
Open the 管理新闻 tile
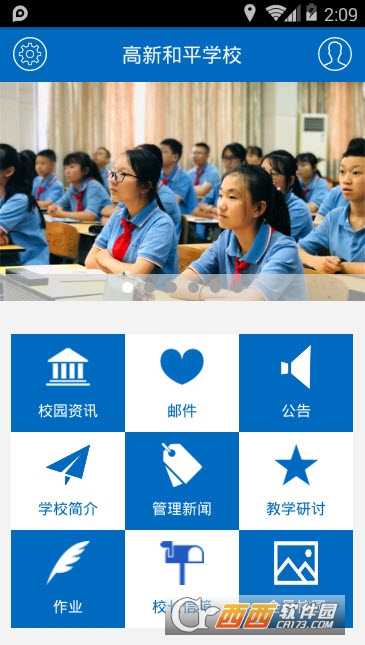tap(182, 481)
